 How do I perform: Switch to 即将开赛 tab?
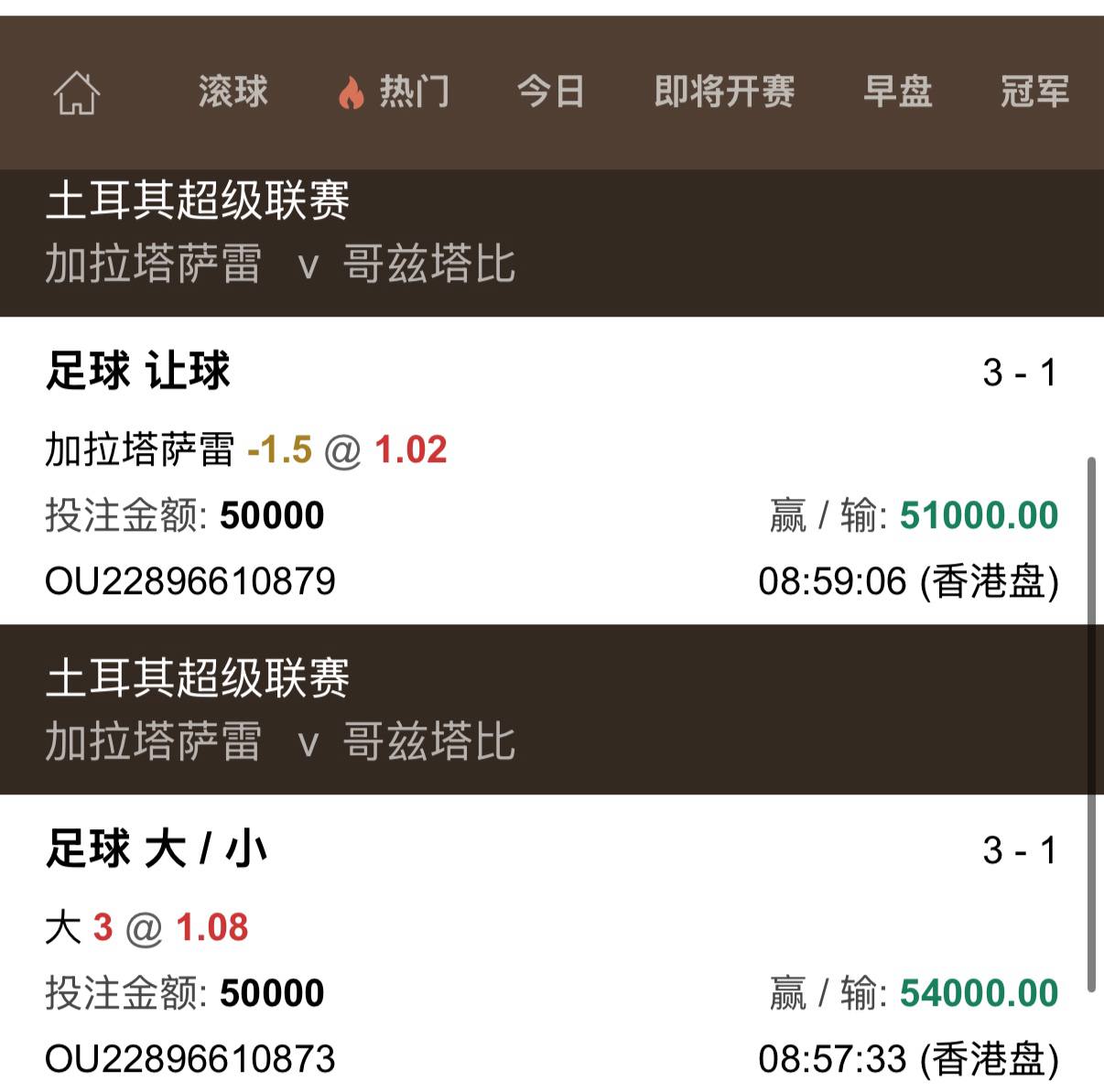pyautogui.click(x=724, y=92)
